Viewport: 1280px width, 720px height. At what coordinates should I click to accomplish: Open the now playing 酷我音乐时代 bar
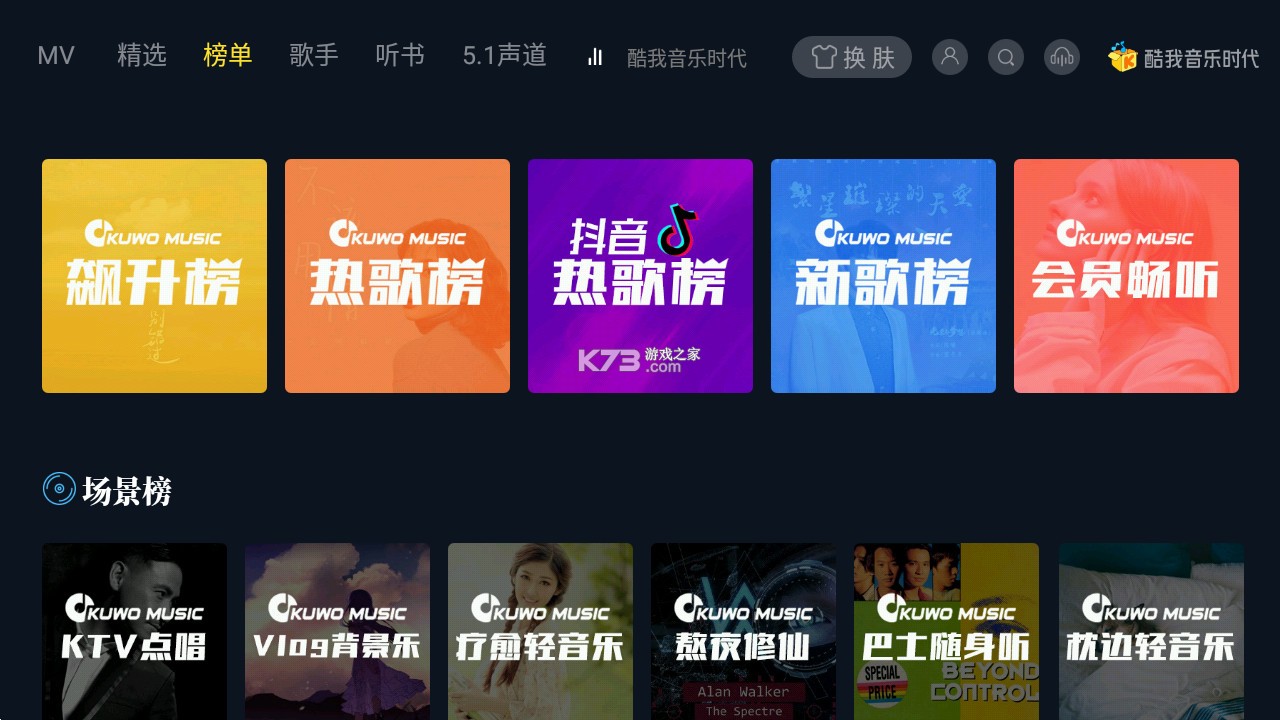click(668, 58)
